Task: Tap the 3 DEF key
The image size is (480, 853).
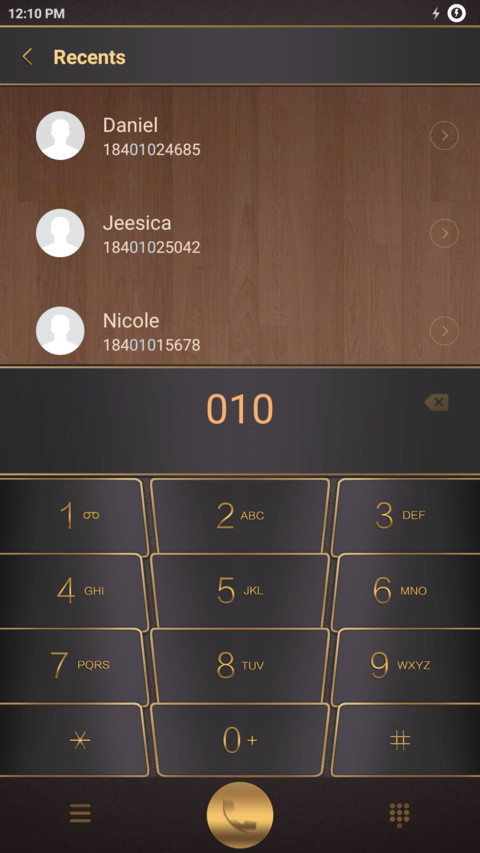Action: 406,516
